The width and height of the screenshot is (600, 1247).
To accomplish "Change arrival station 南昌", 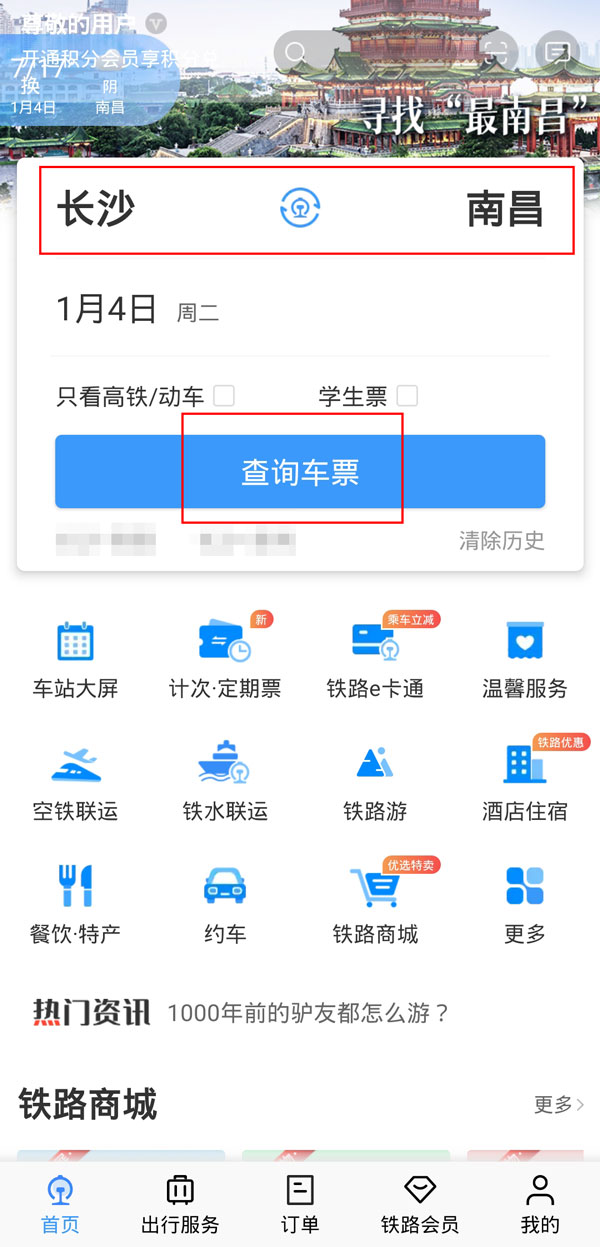I will point(504,210).
